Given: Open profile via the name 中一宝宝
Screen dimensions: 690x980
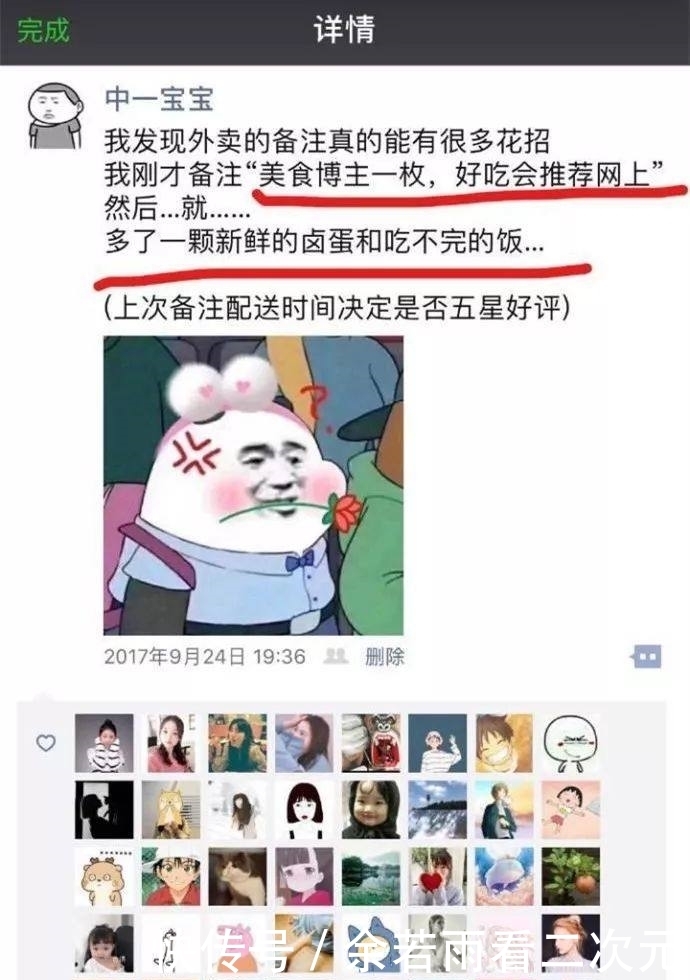Looking at the screenshot, I should pos(160,99).
